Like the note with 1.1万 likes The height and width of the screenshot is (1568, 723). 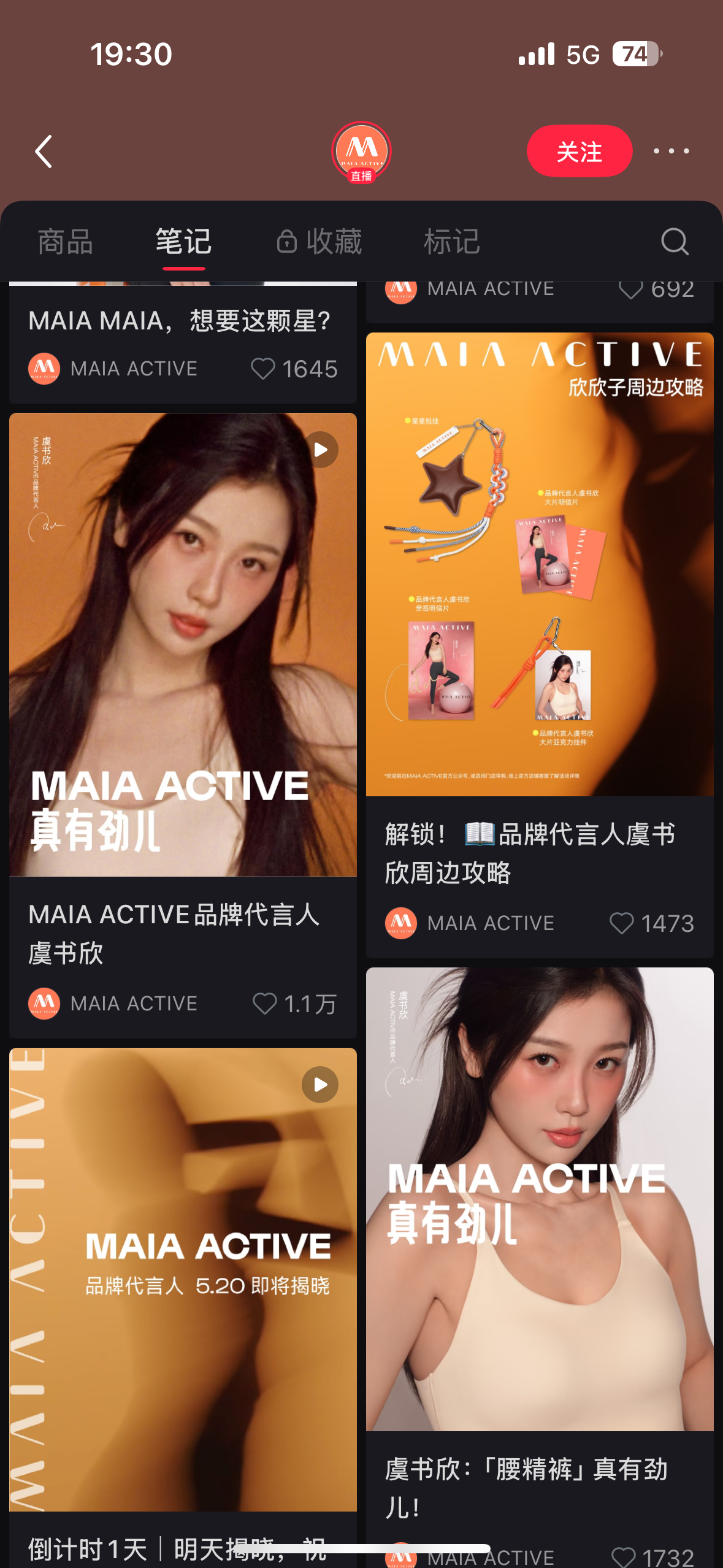point(265,1004)
